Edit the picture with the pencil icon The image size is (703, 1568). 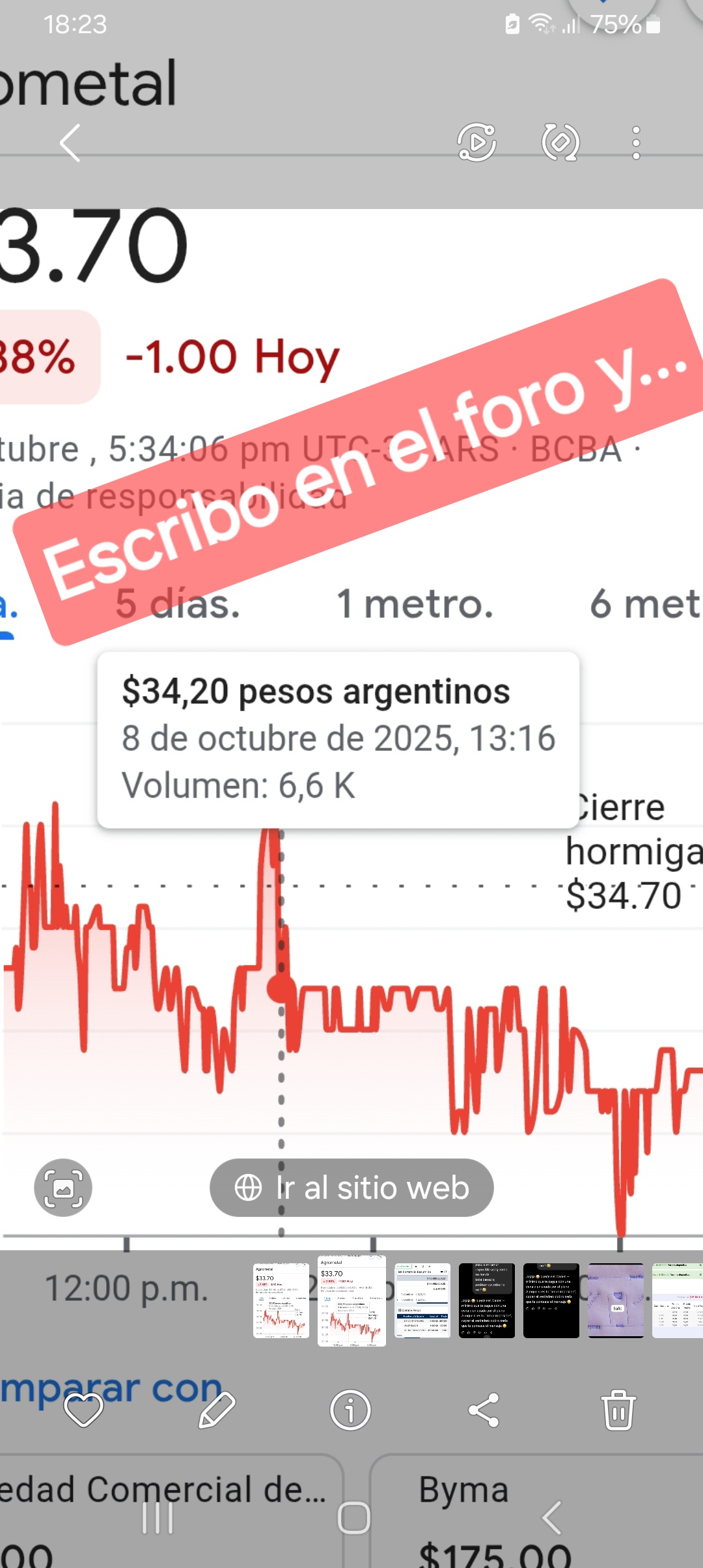pyautogui.click(x=217, y=1410)
